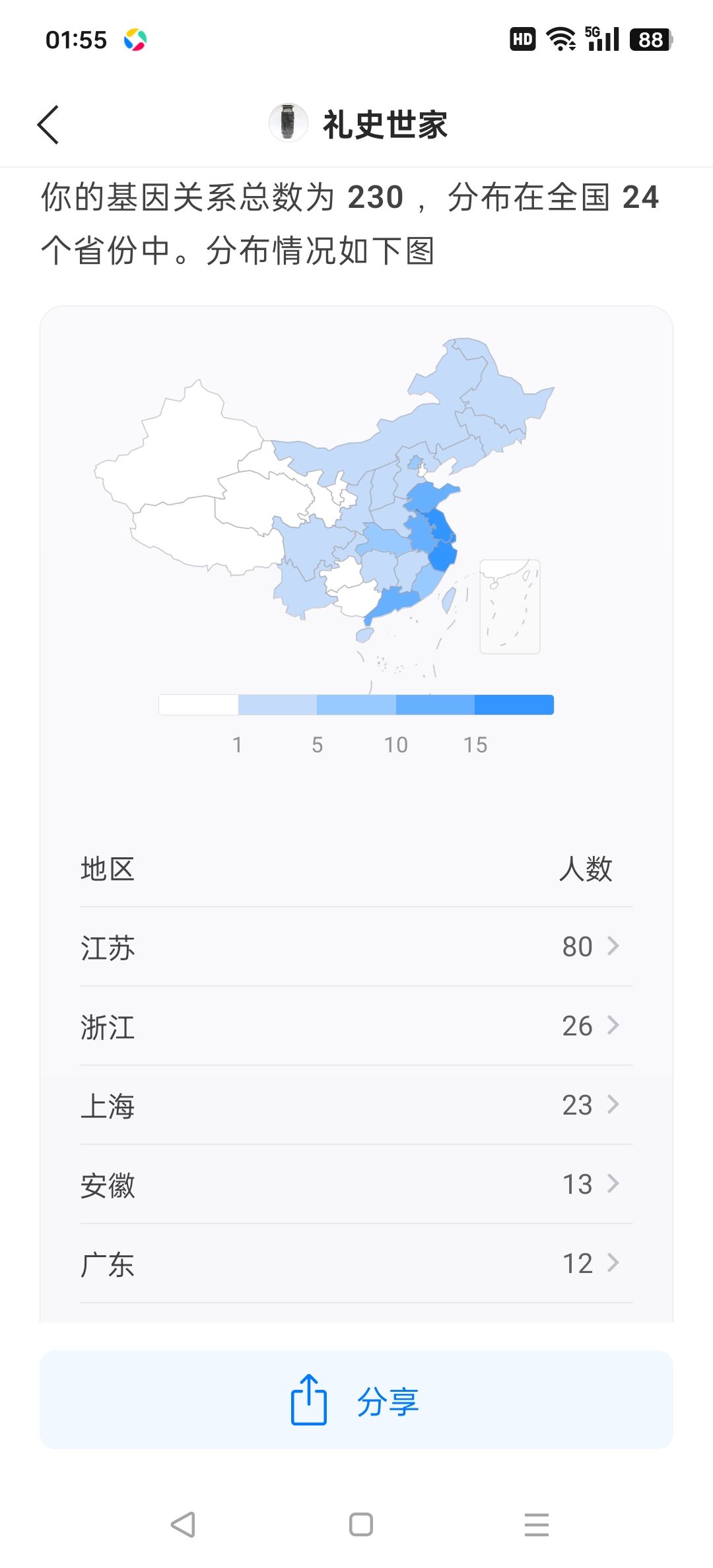Tap the 分享 share button
This screenshot has height=1568, width=713.
click(356, 1400)
